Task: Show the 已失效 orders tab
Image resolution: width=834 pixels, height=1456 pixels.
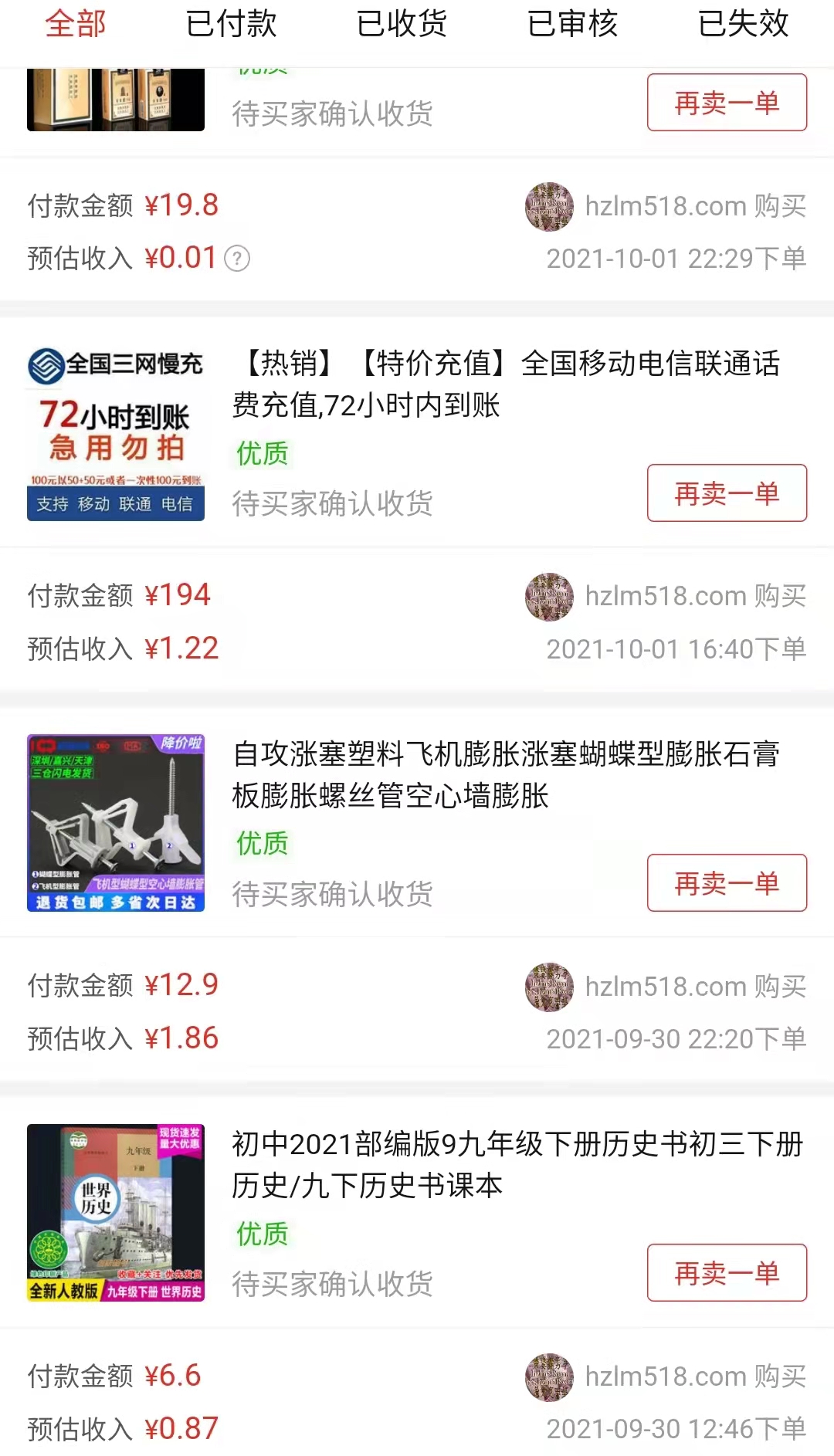Action: [743, 25]
